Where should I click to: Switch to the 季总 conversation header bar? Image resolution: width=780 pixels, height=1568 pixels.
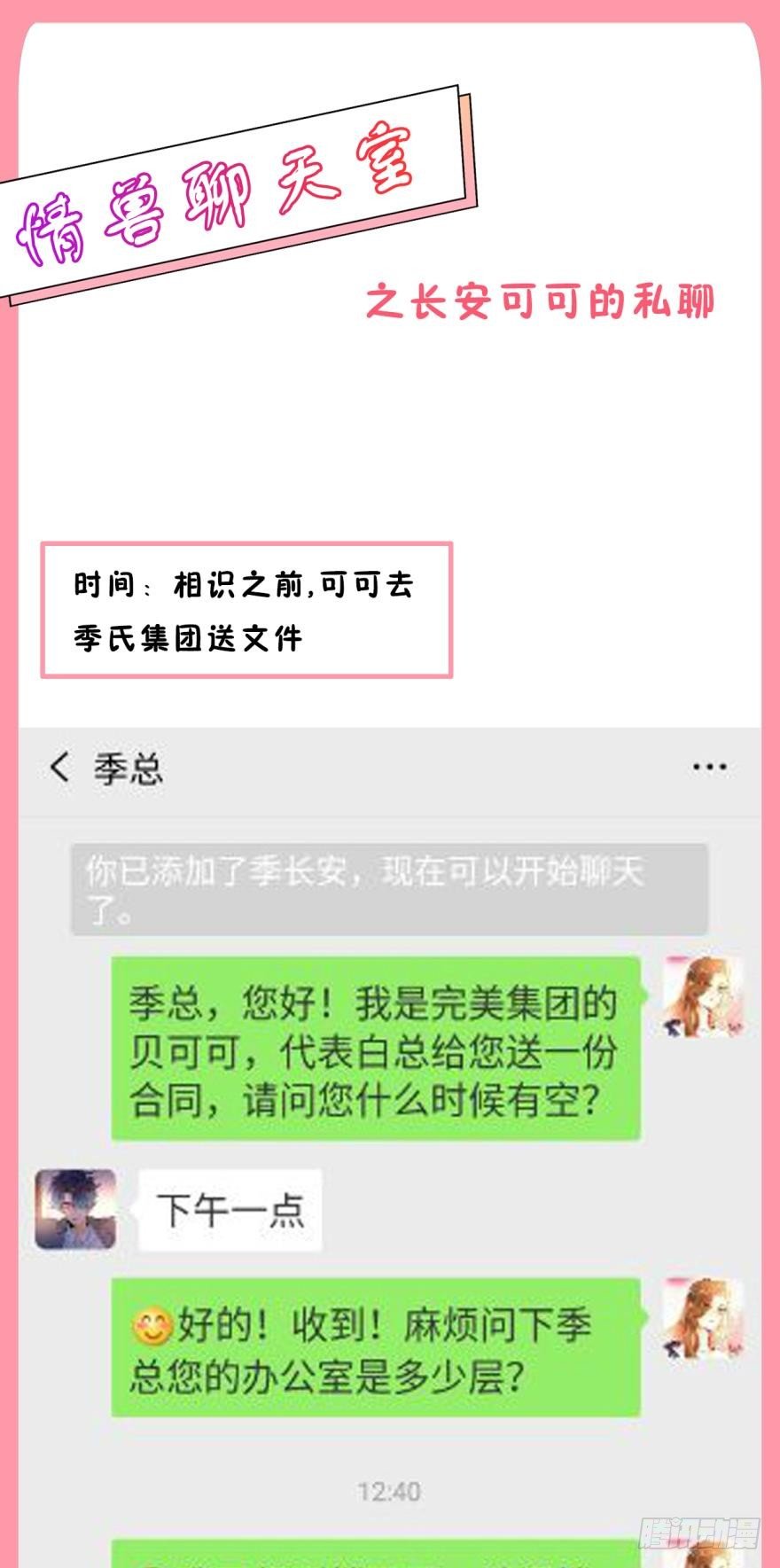[390, 768]
